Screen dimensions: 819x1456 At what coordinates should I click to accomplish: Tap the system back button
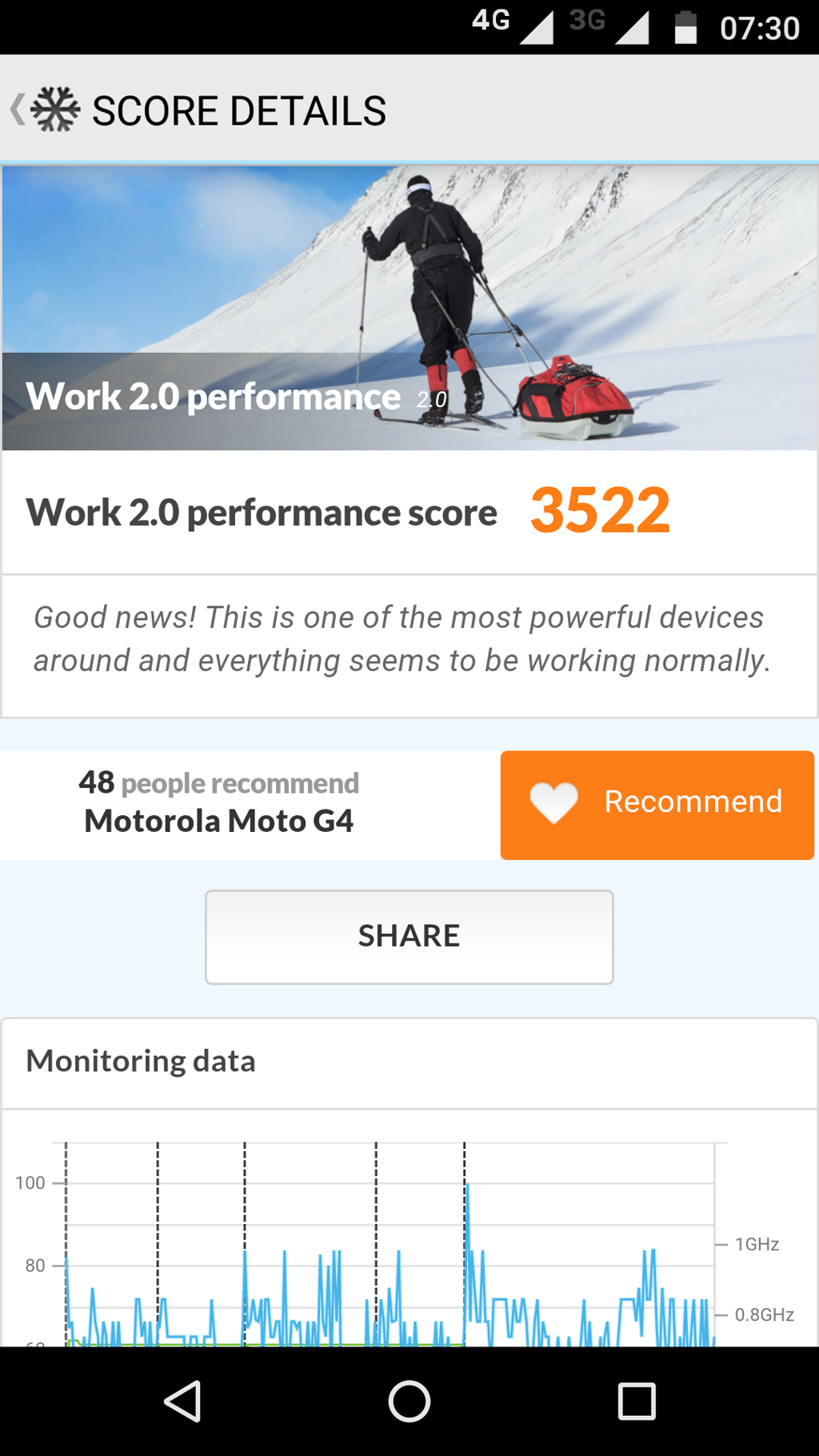click(x=182, y=1401)
